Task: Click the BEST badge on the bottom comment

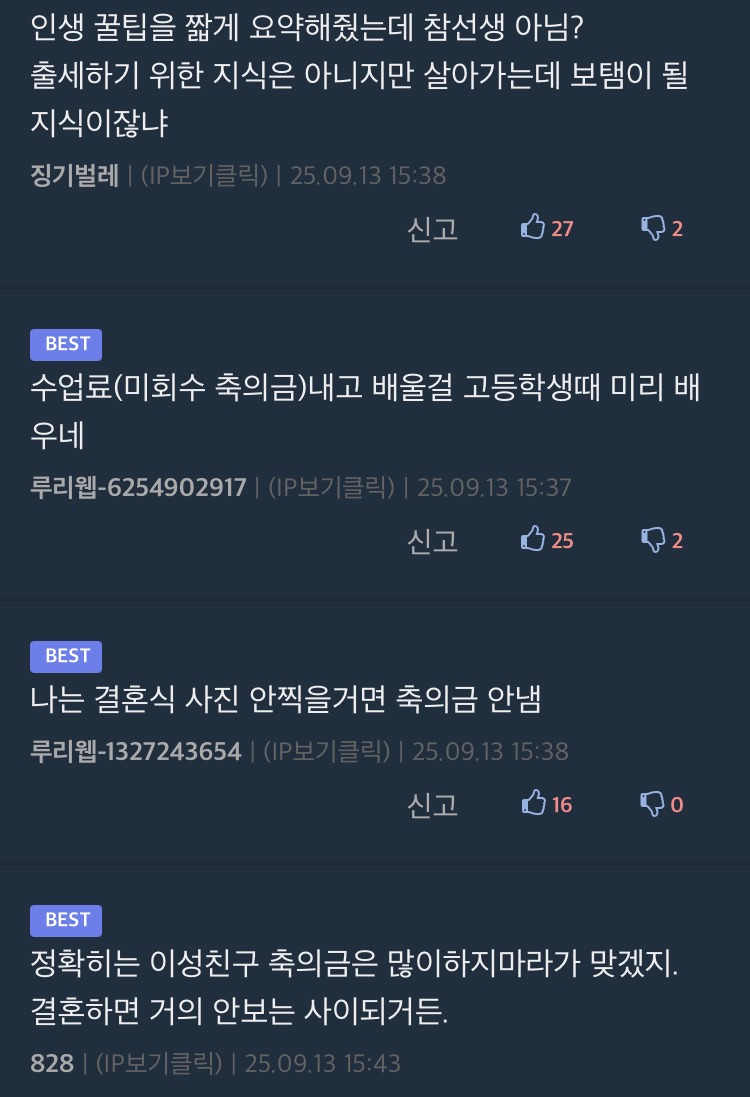Action: tap(66, 920)
